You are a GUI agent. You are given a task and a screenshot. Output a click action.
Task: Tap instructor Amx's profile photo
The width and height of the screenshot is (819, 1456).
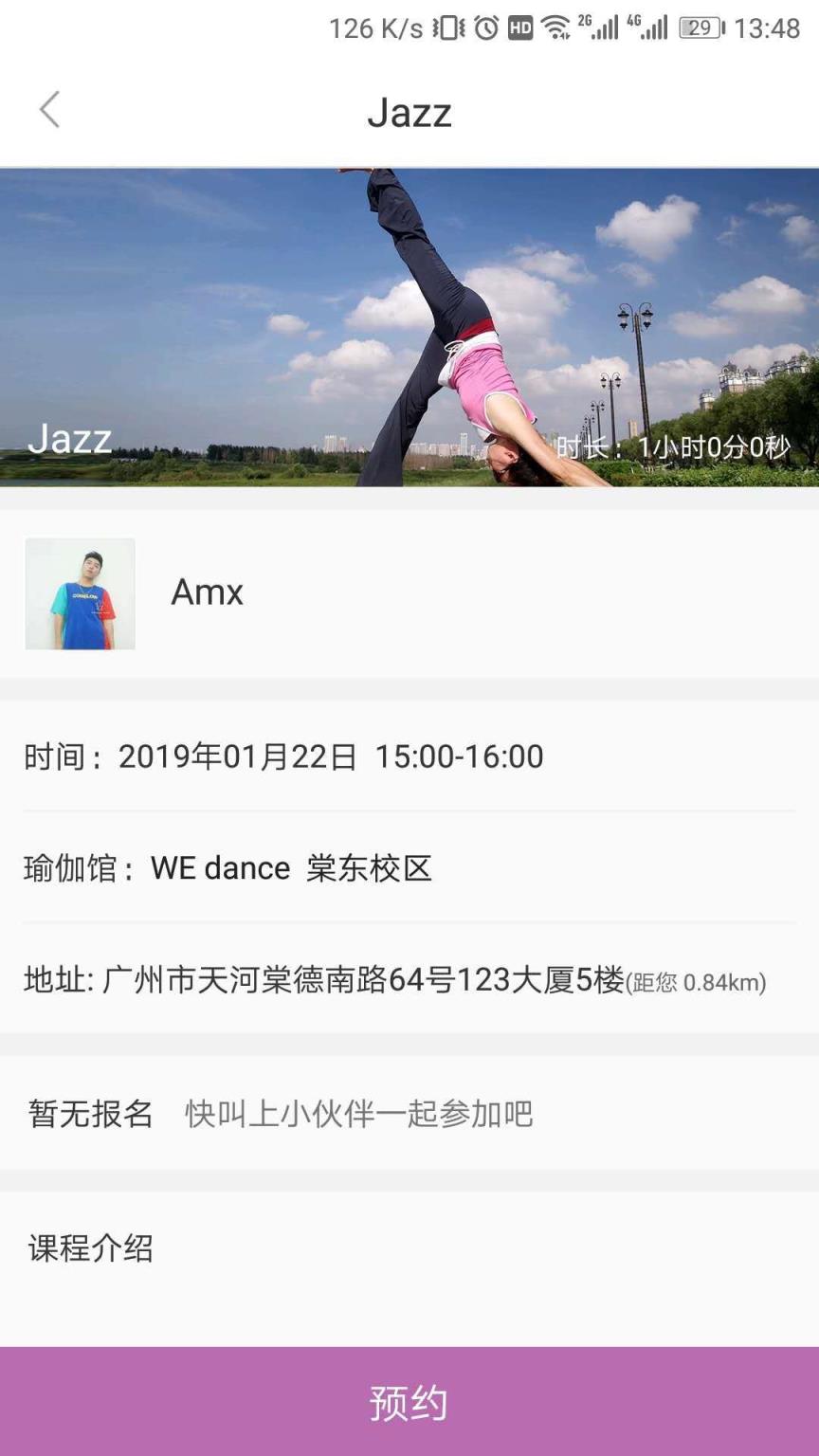coord(80,593)
